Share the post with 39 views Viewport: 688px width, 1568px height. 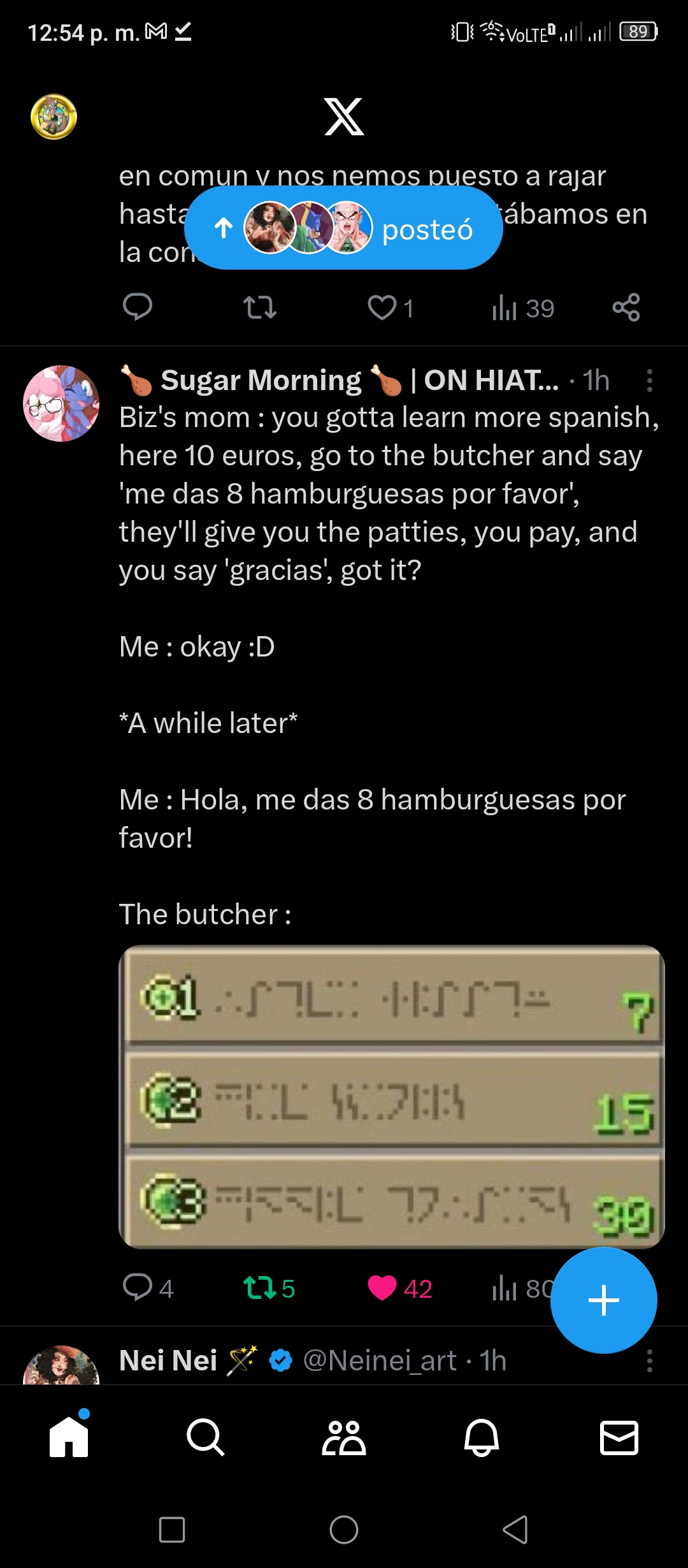pyautogui.click(x=626, y=307)
